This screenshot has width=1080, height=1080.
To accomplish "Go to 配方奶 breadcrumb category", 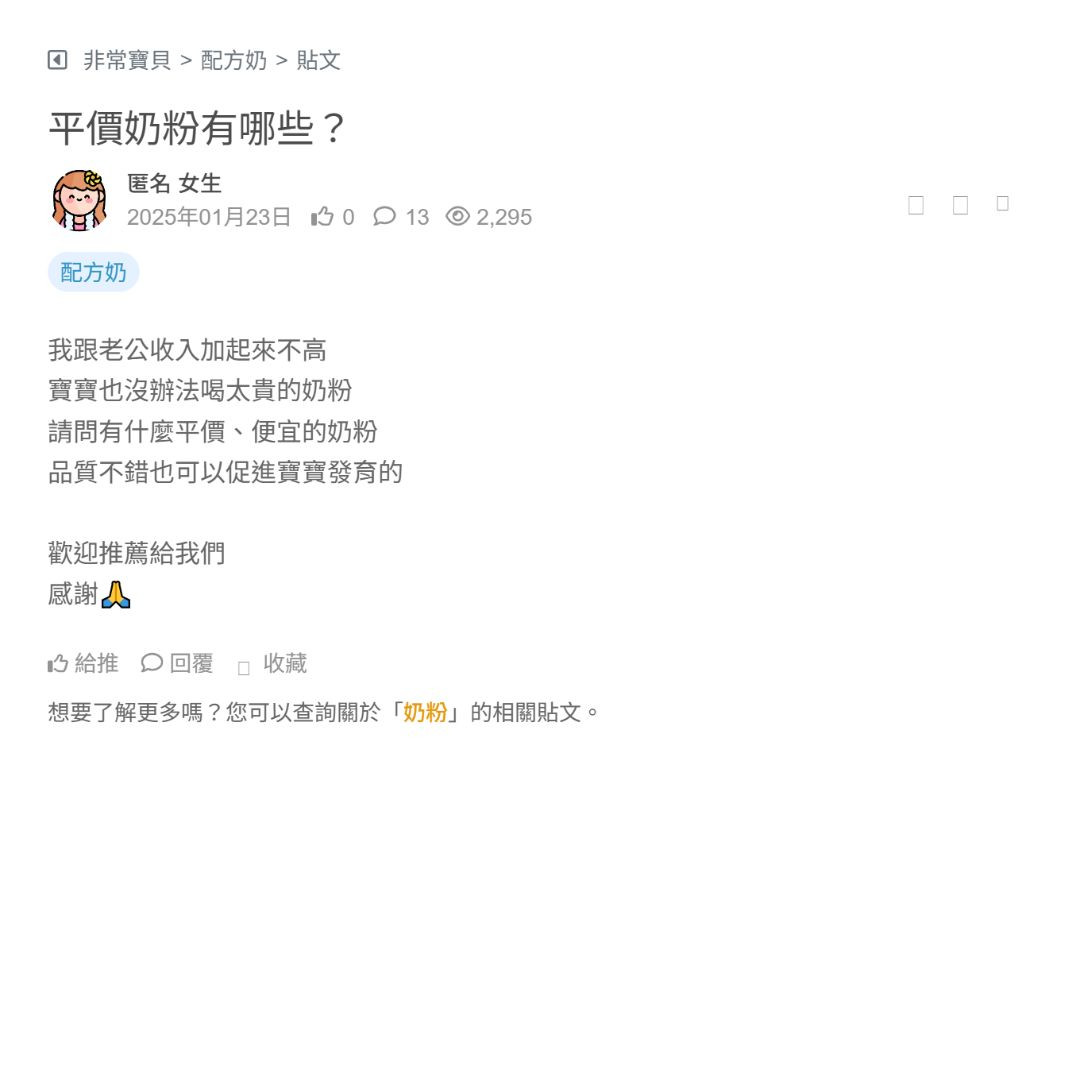I will (x=234, y=60).
